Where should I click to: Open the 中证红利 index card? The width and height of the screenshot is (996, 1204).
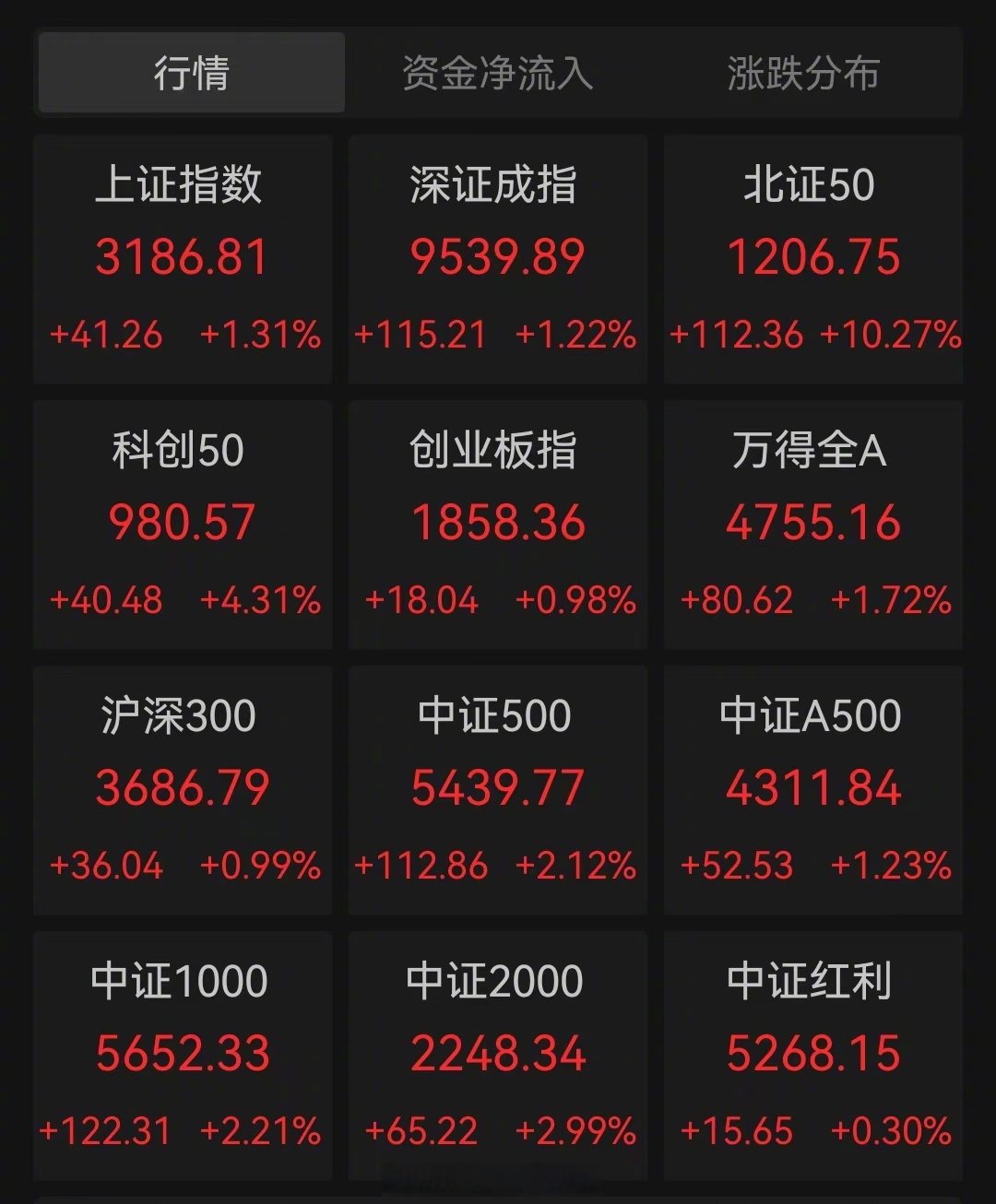(x=812, y=1053)
